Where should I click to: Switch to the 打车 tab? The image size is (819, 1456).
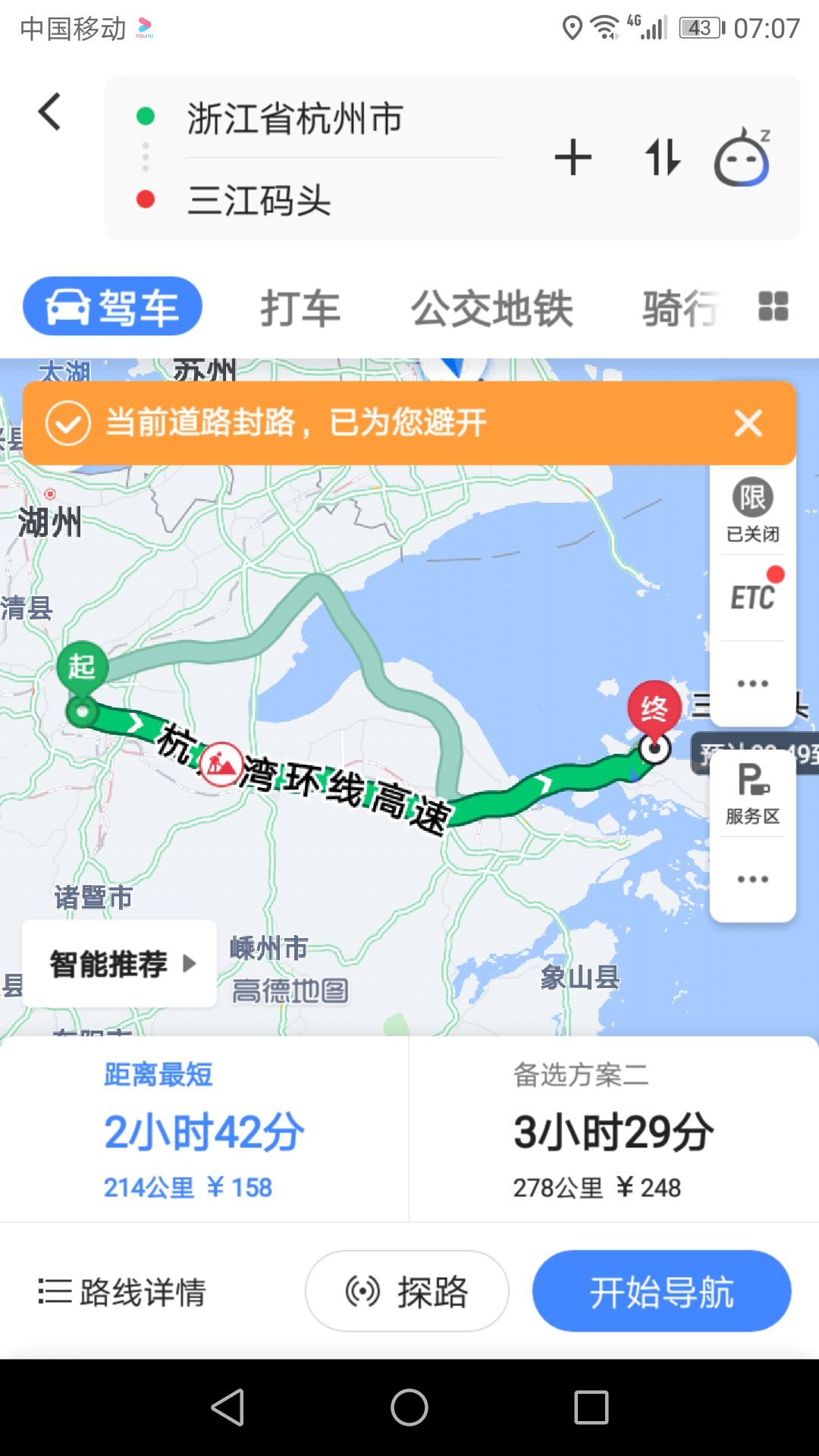pos(300,308)
